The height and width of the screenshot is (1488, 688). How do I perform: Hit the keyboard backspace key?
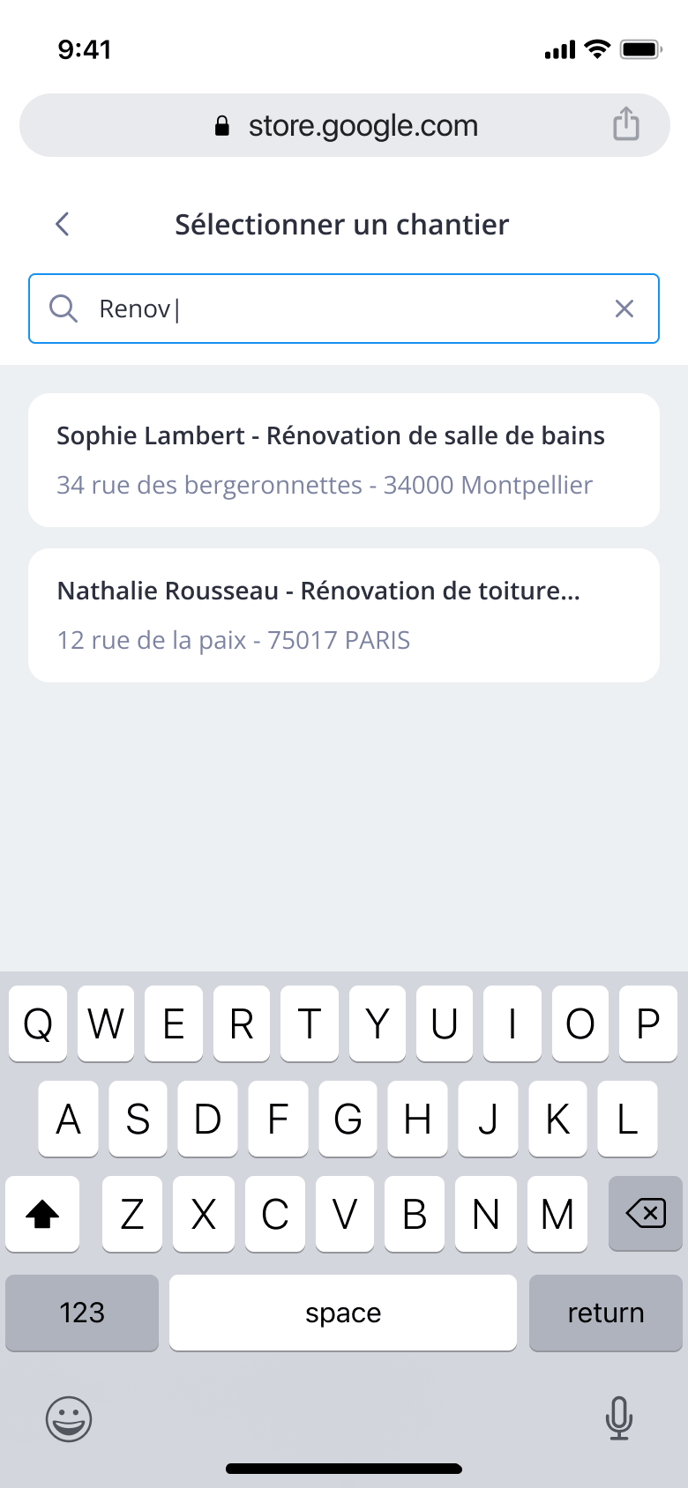click(x=645, y=1214)
